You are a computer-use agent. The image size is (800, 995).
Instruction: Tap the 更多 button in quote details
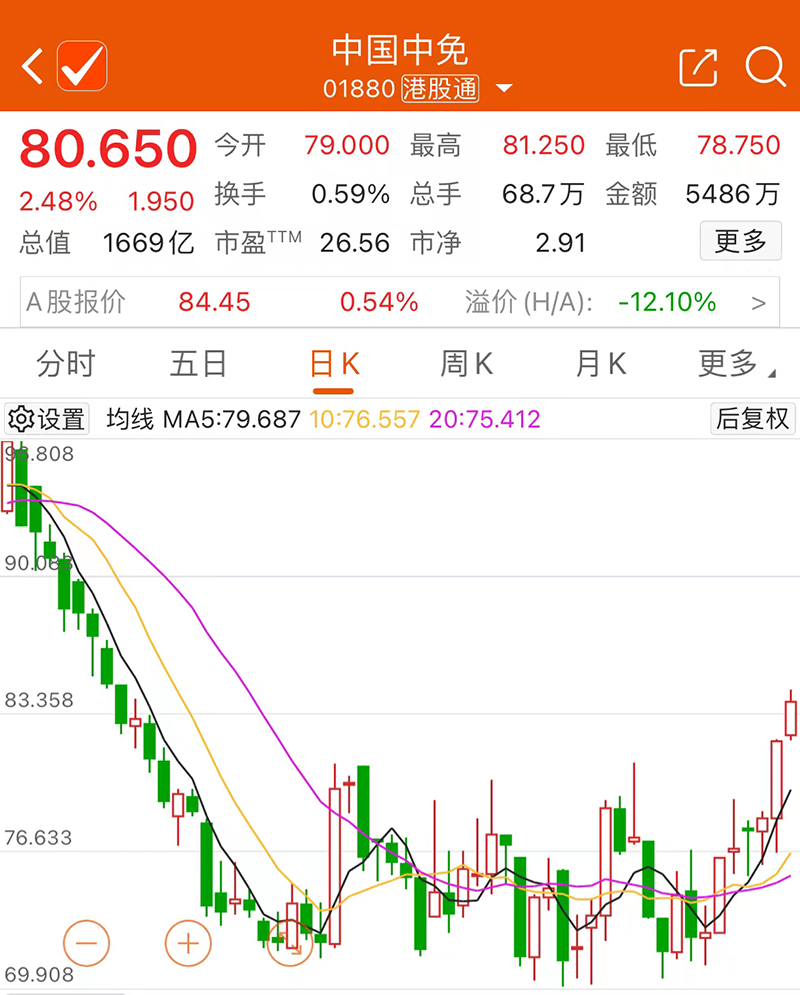coord(740,241)
